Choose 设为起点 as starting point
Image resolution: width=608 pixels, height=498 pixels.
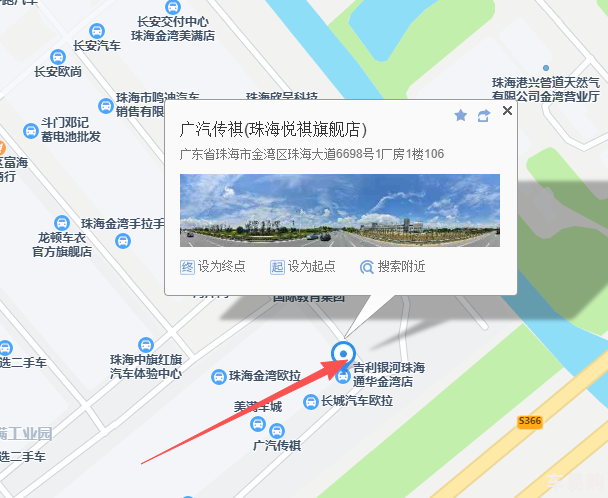[303, 266]
